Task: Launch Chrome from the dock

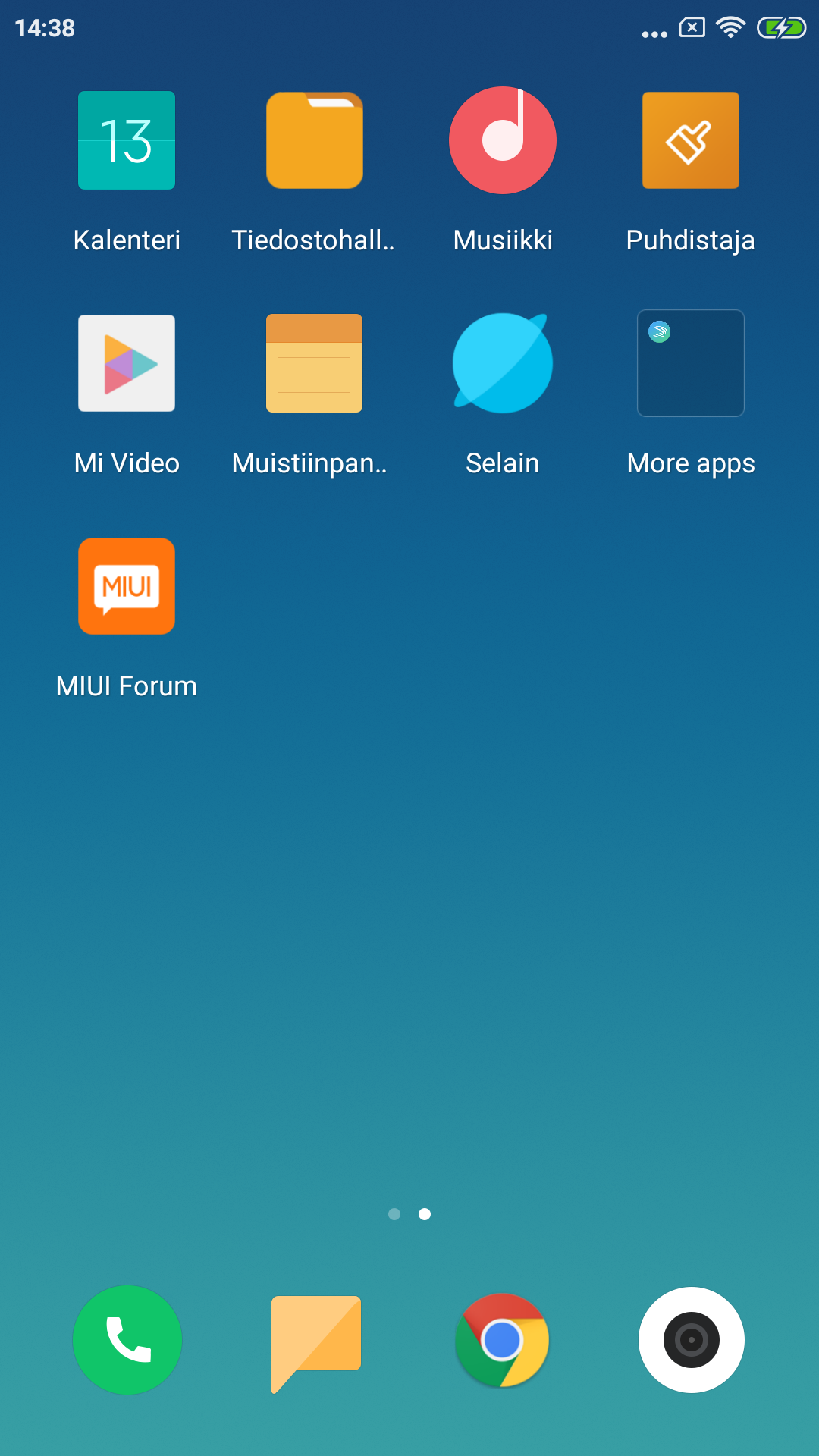Action: coord(502,1340)
